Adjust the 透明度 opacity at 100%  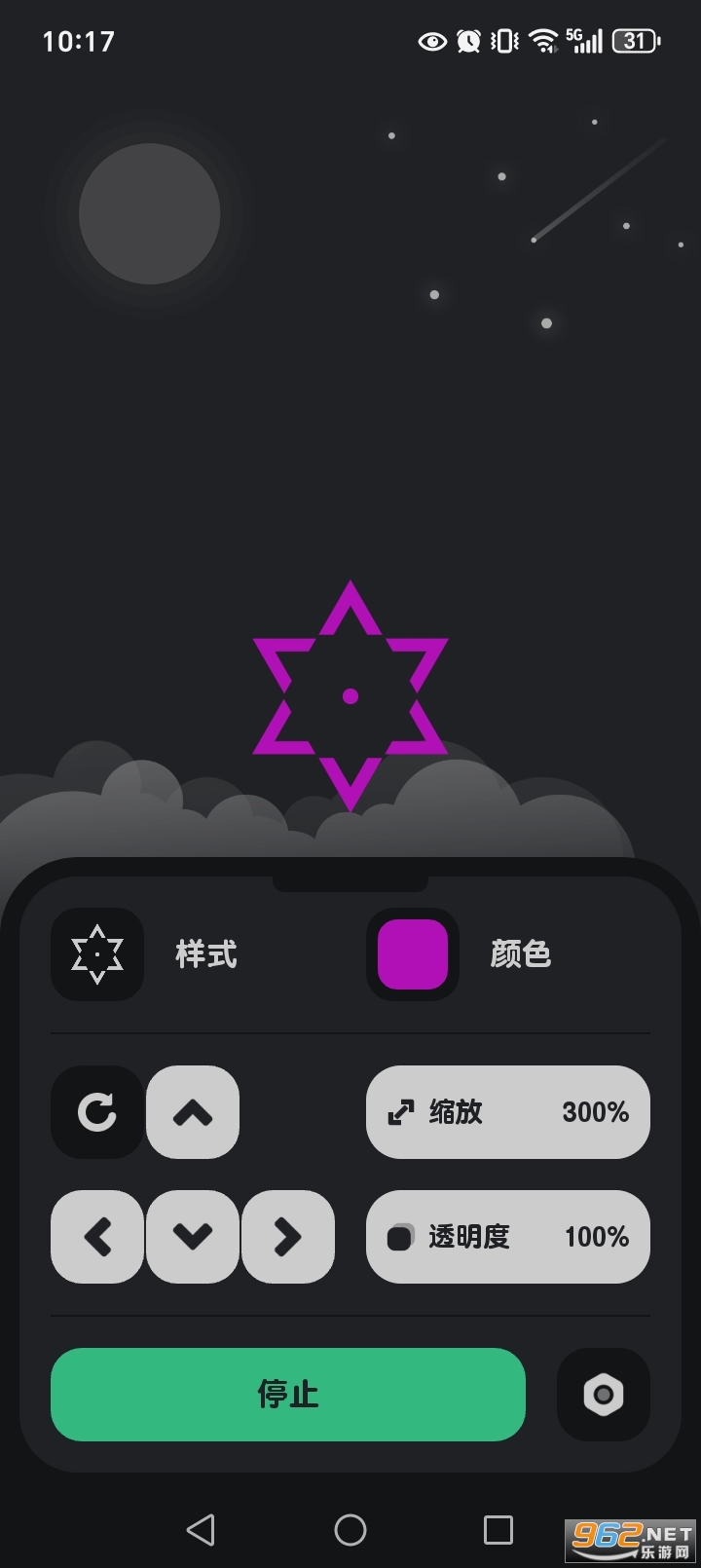[x=508, y=1237]
